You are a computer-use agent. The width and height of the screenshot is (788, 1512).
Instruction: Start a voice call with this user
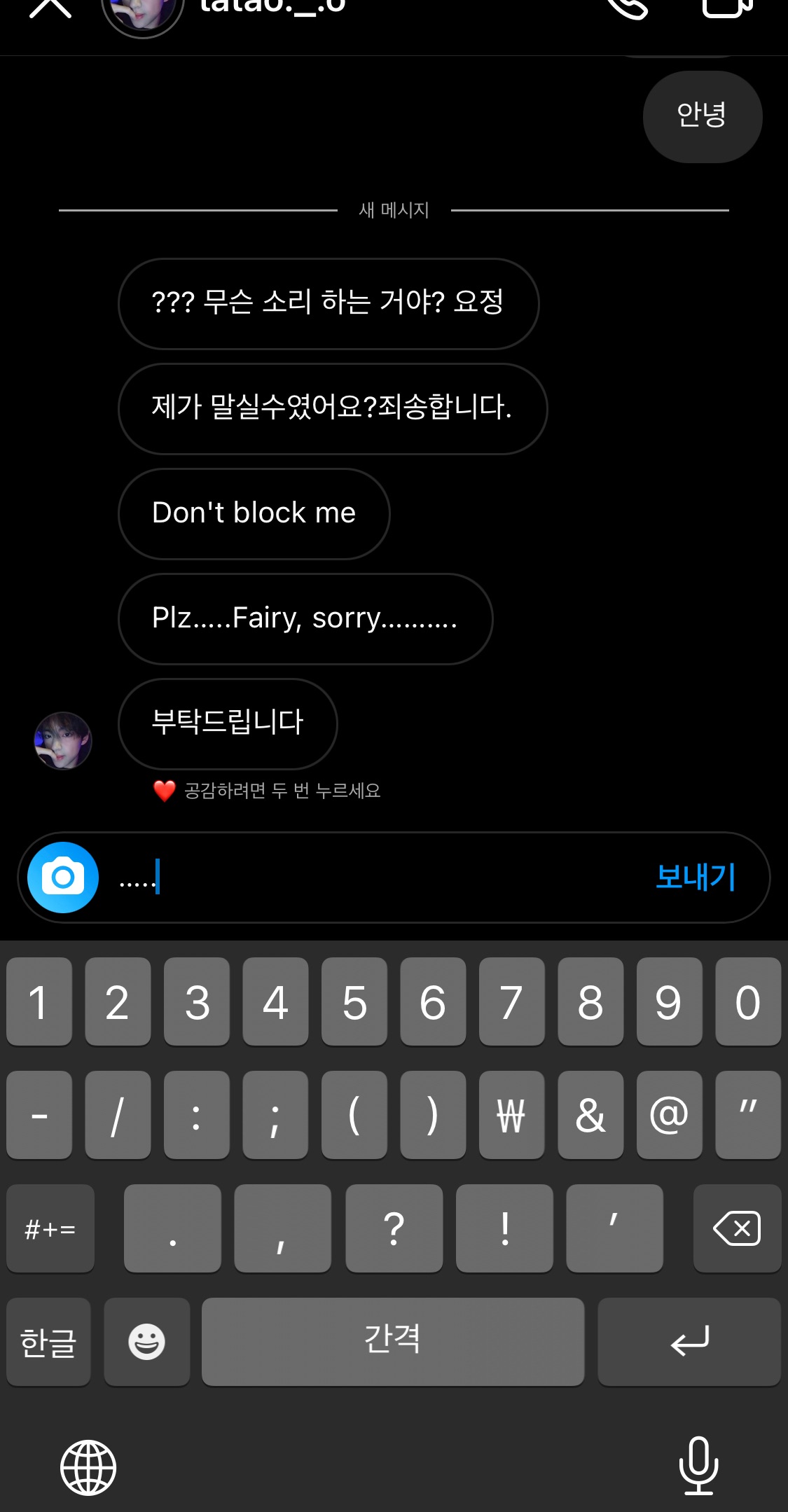pos(627,7)
